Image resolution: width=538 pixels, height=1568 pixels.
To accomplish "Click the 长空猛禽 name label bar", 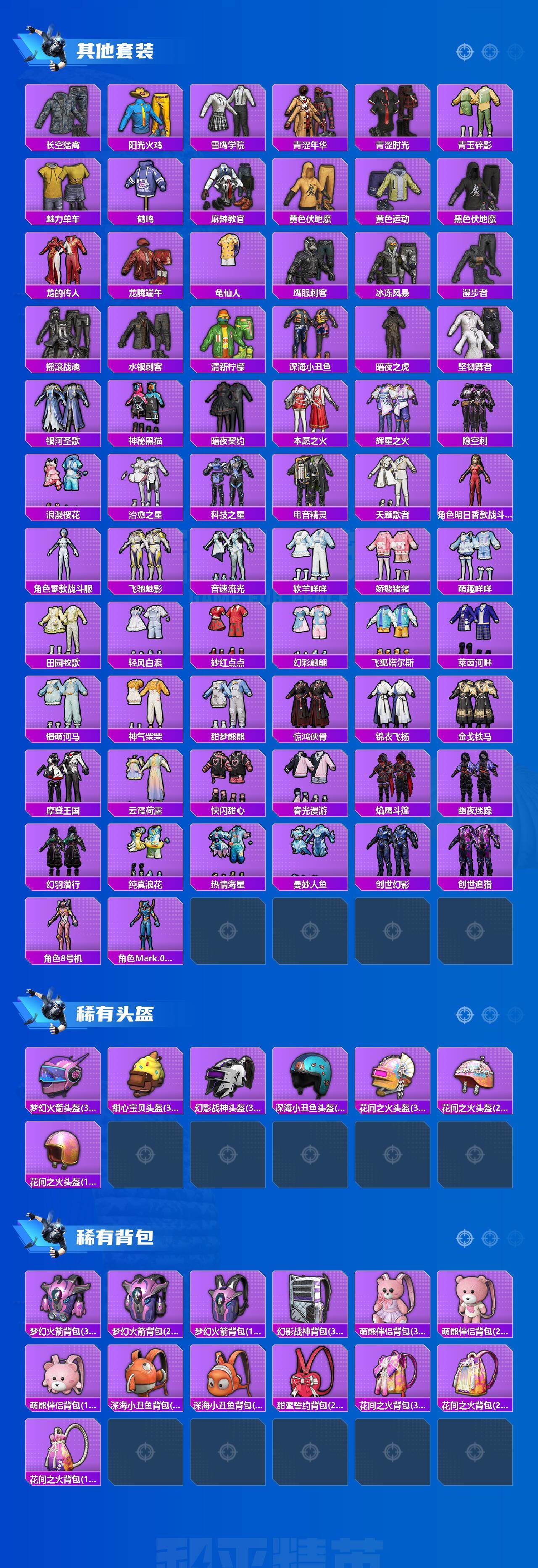I will (63, 145).
